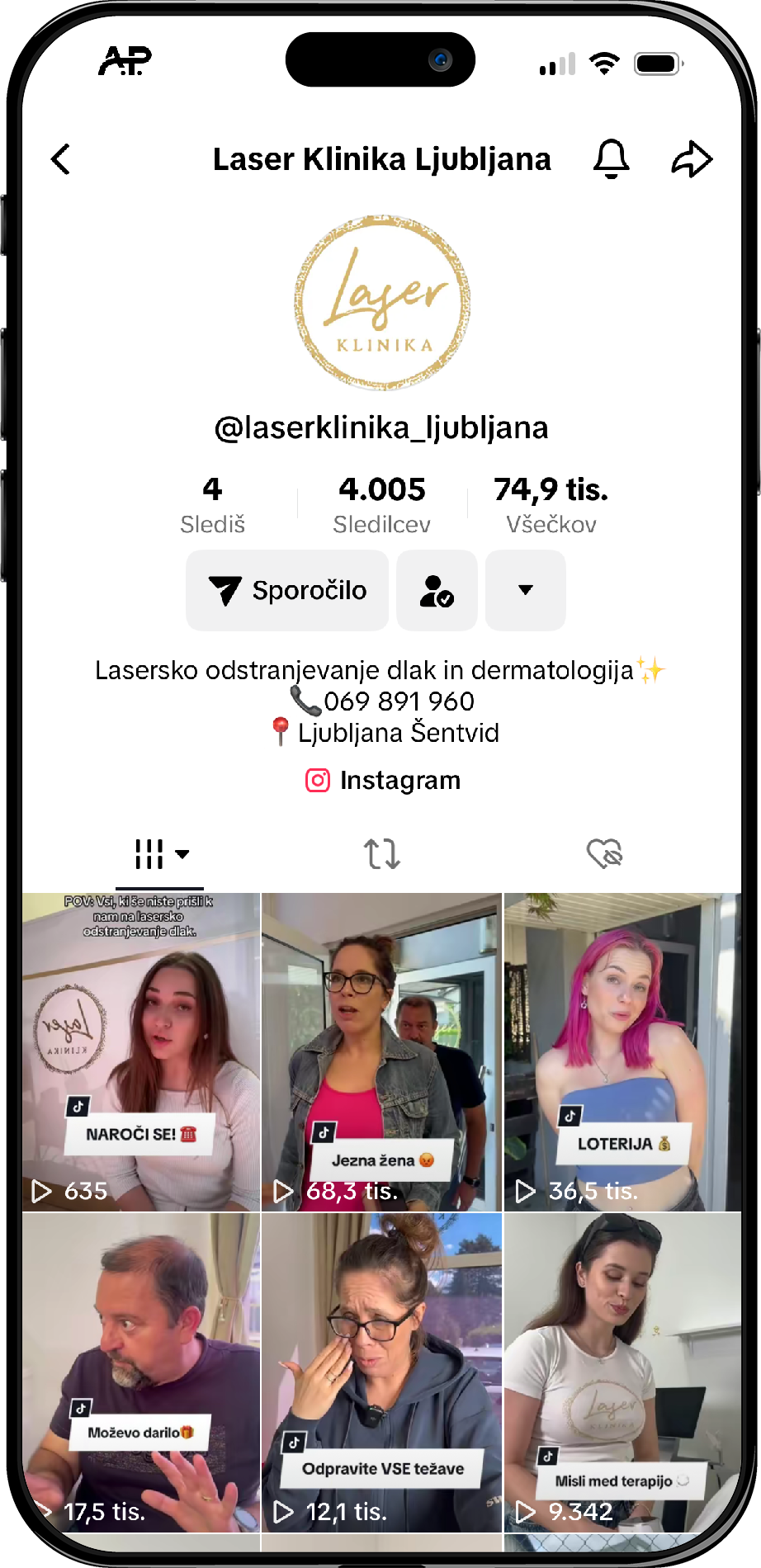View the 4.005 Sledilcev followers list
The image size is (761, 1568).
coord(381,505)
